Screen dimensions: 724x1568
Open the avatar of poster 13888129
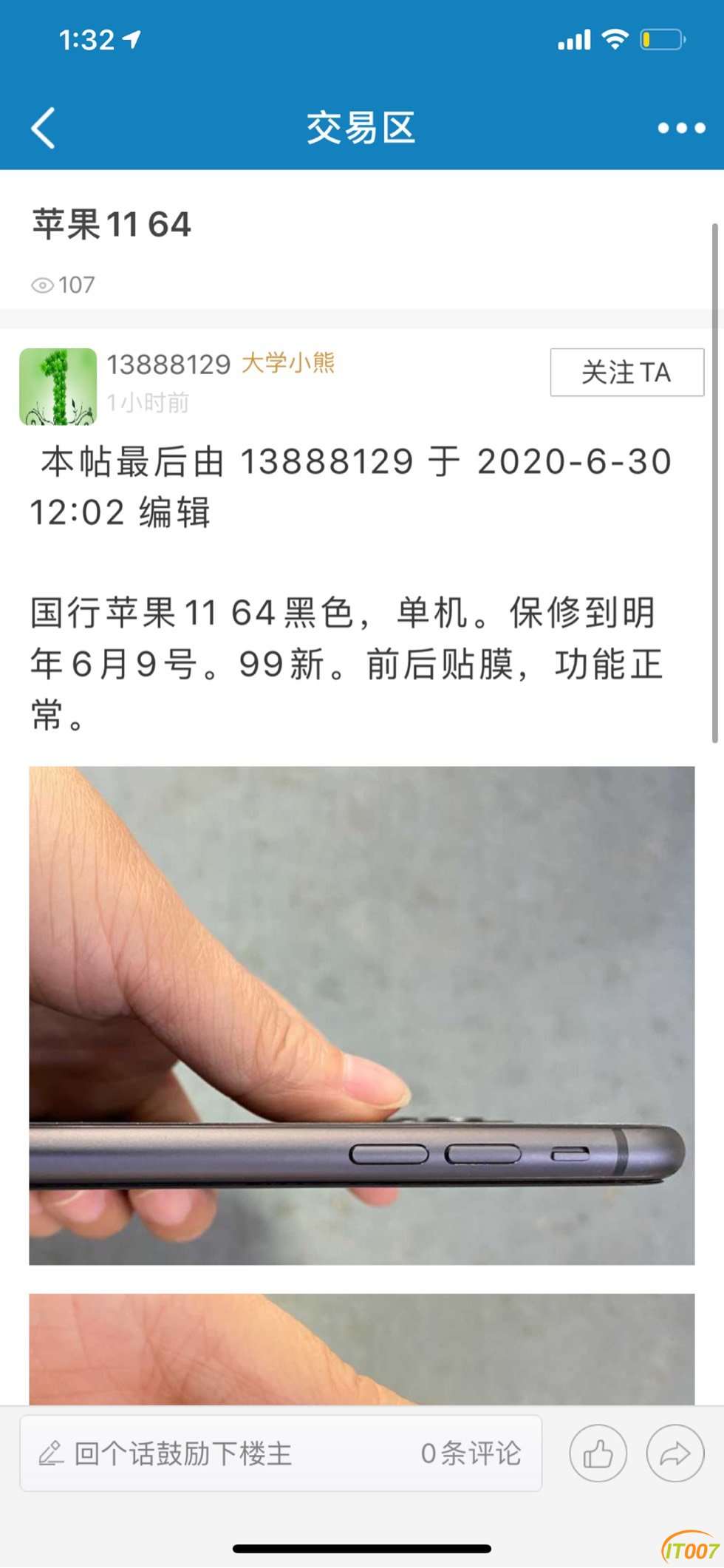click(58, 386)
